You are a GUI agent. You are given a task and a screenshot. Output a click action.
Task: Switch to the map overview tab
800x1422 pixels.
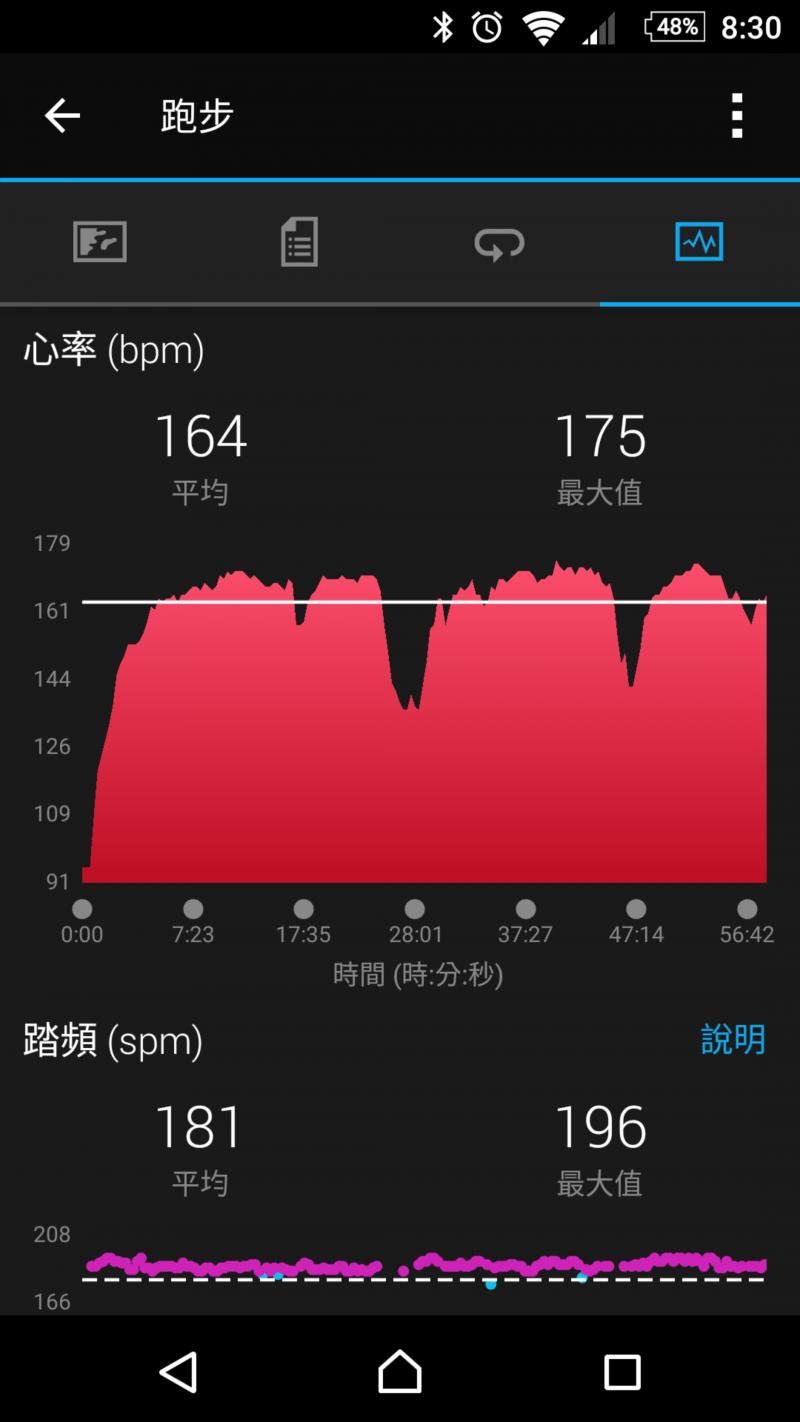click(x=100, y=242)
